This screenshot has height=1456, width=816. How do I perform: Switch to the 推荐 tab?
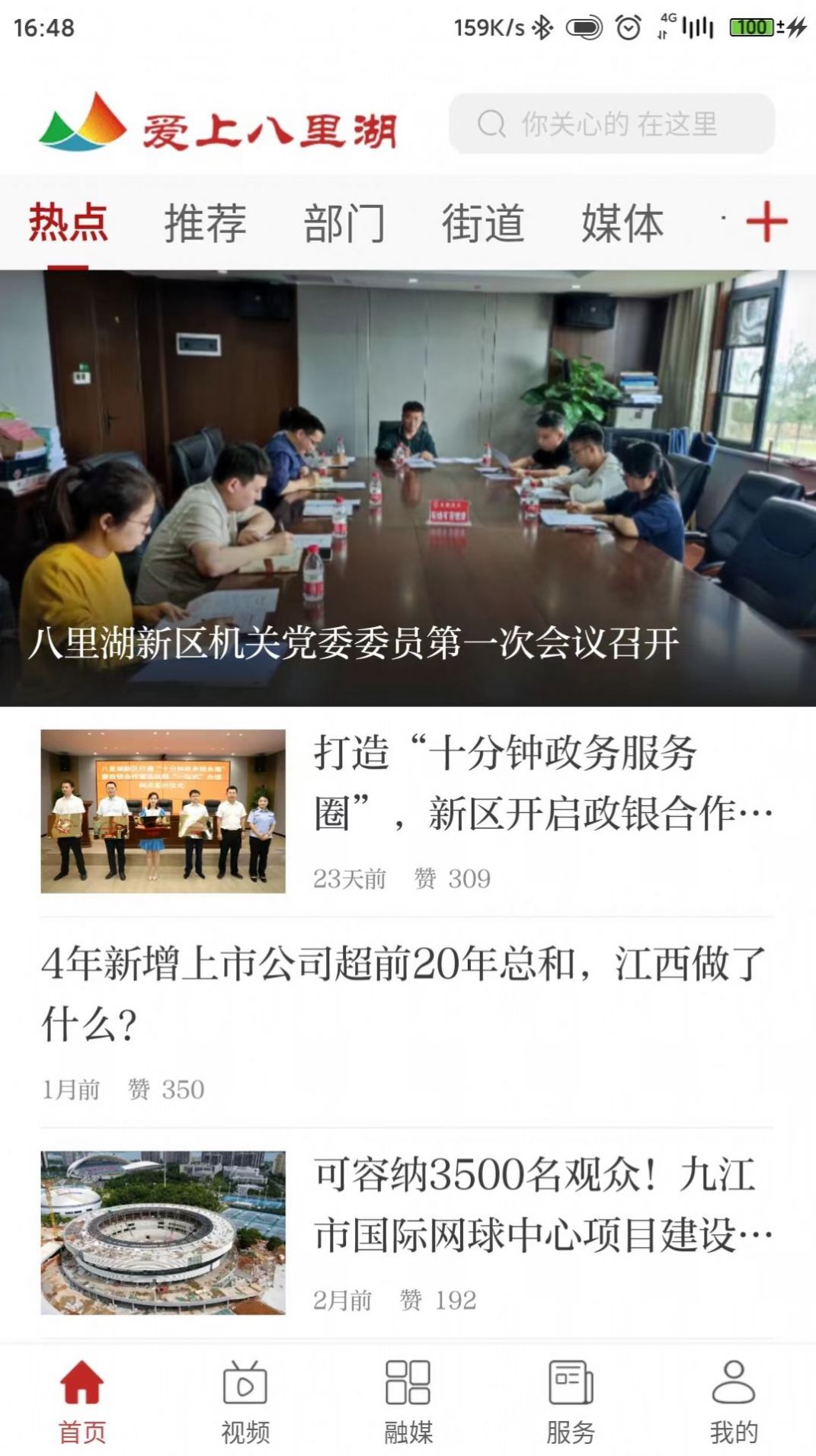tap(206, 222)
